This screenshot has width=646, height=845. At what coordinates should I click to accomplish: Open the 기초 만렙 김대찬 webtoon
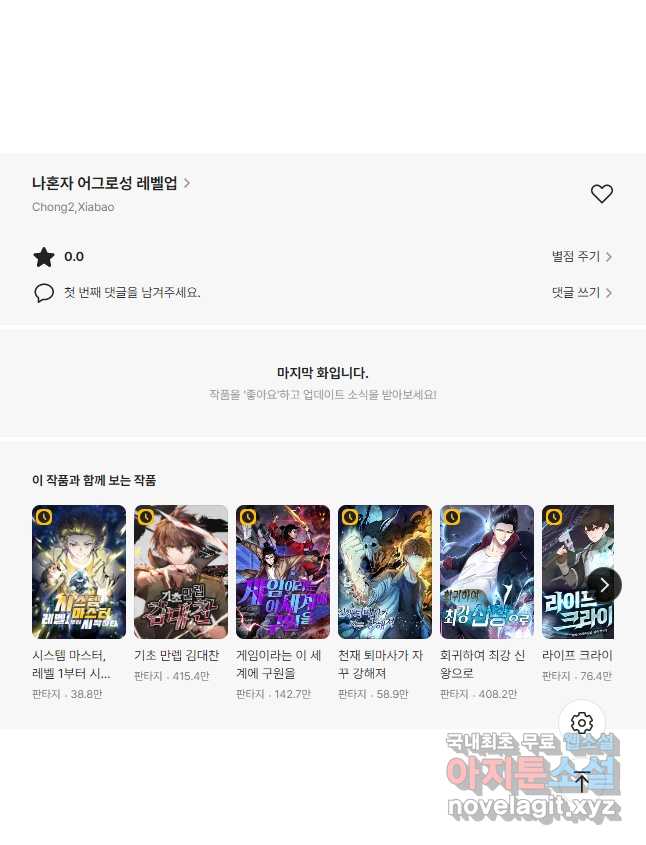pos(181,572)
